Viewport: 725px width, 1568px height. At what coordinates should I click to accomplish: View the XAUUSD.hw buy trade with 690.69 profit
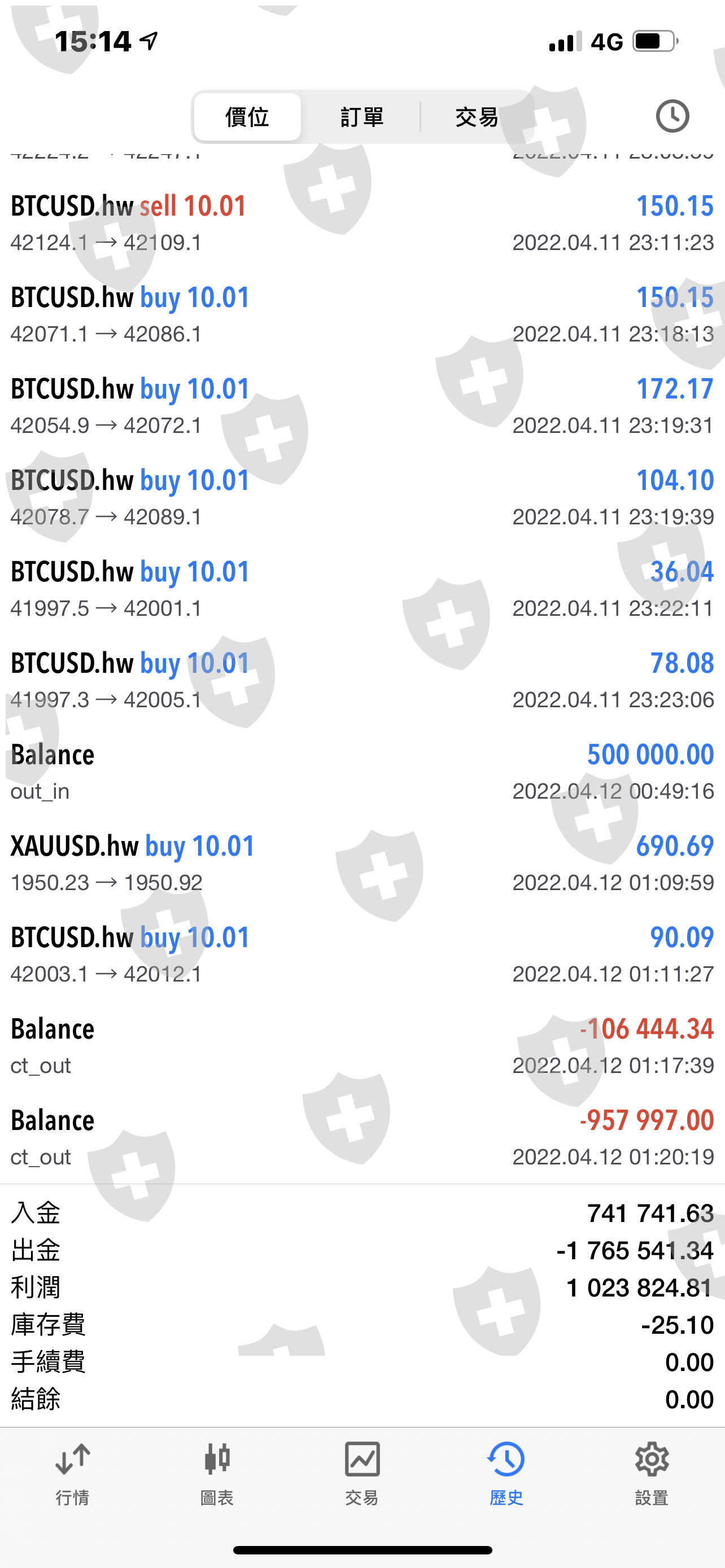pyautogui.click(x=362, y=862)
